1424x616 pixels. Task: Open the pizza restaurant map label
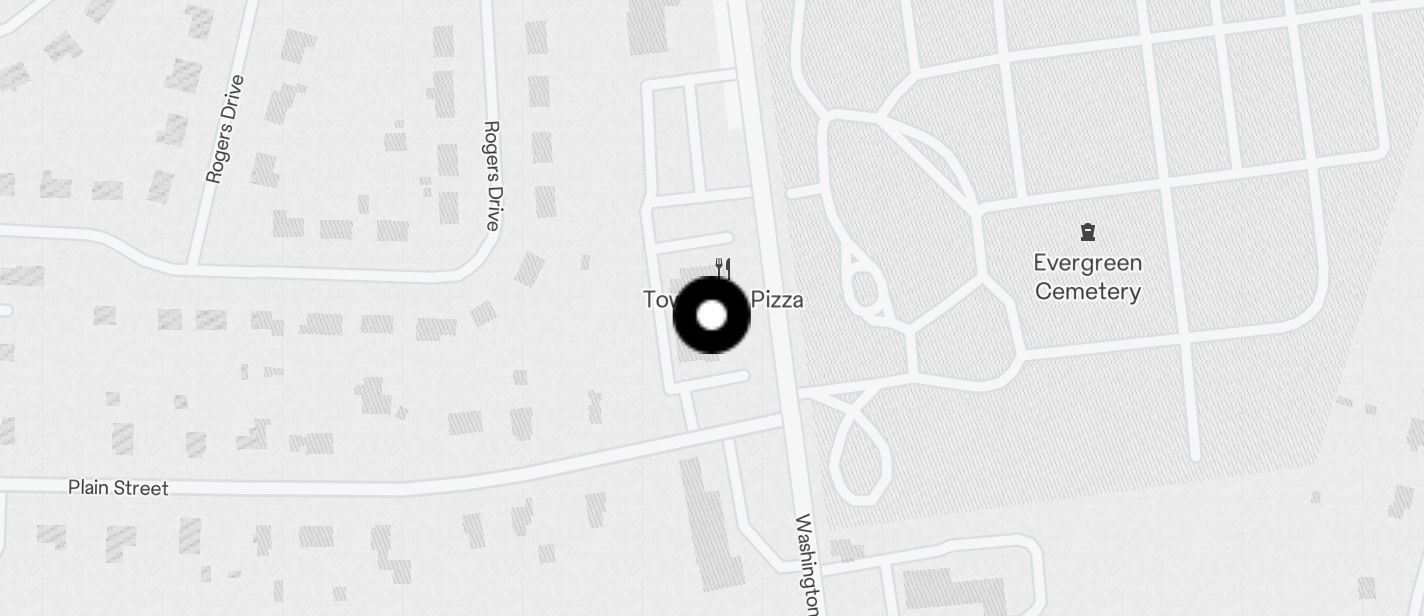point(776,299)
